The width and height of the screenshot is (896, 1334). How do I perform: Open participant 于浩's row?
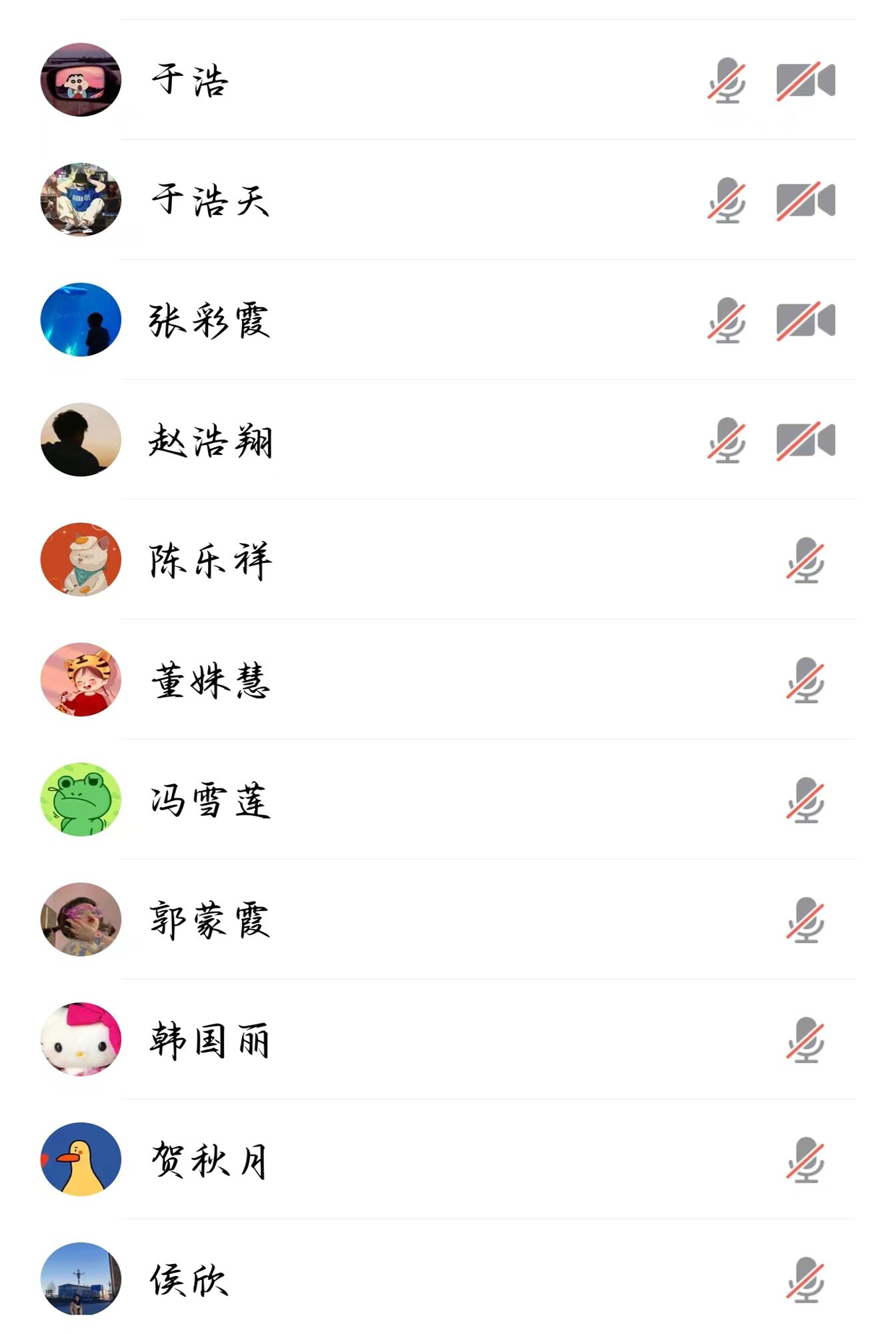coord(191,80)
